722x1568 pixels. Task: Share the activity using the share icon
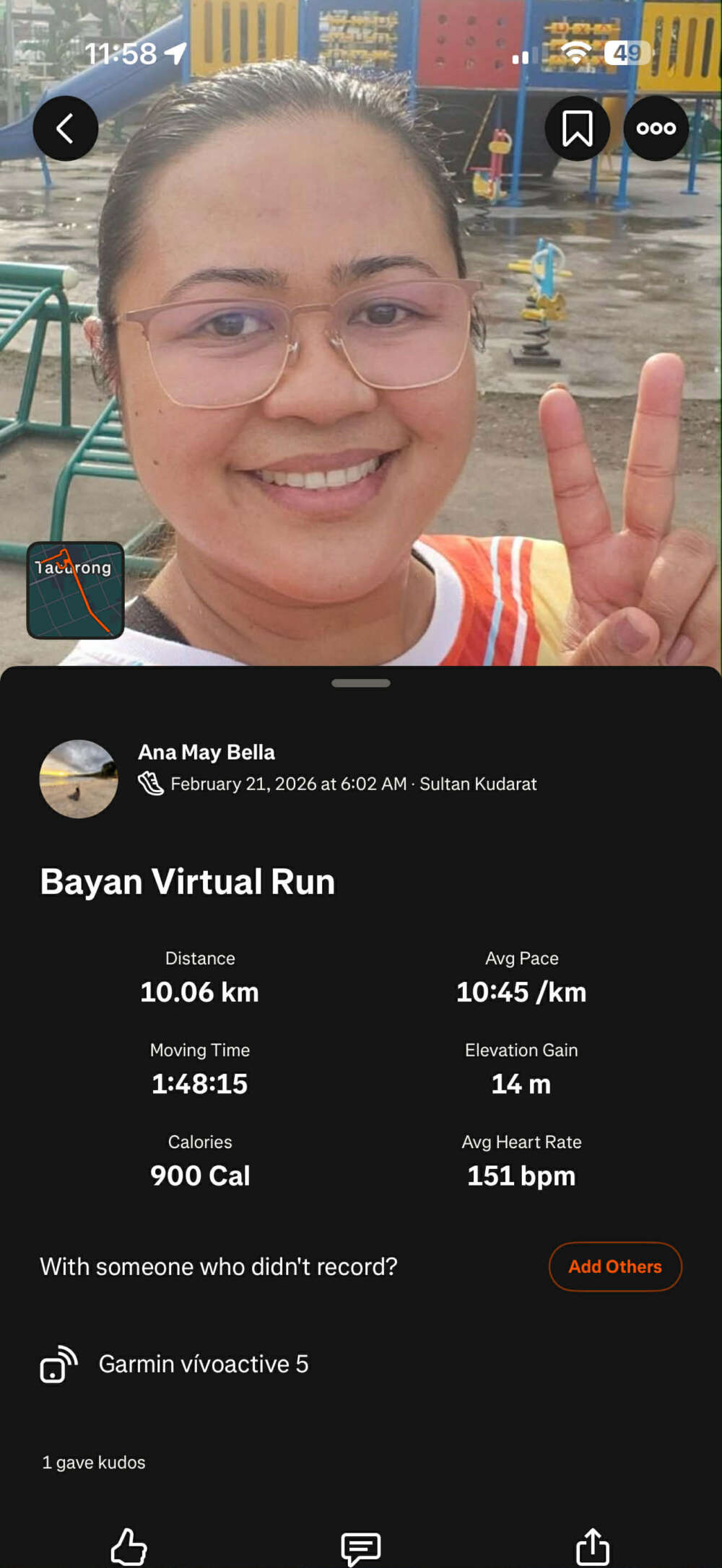[592, 1541]
